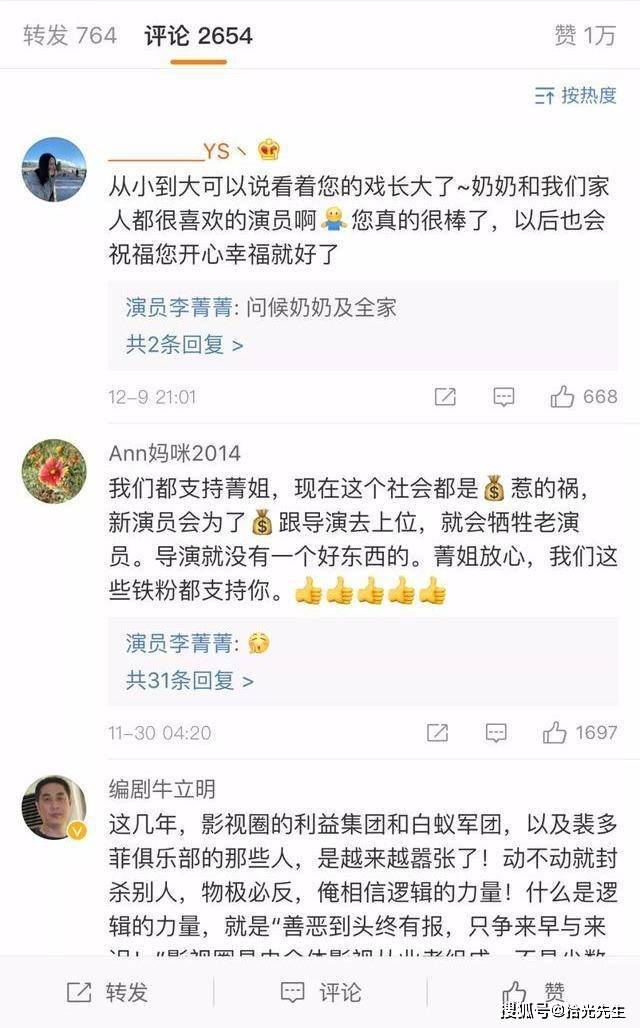Open the username Ann妈咪2014
Viewport: 640px width, 1028px height.
[175, 453]
